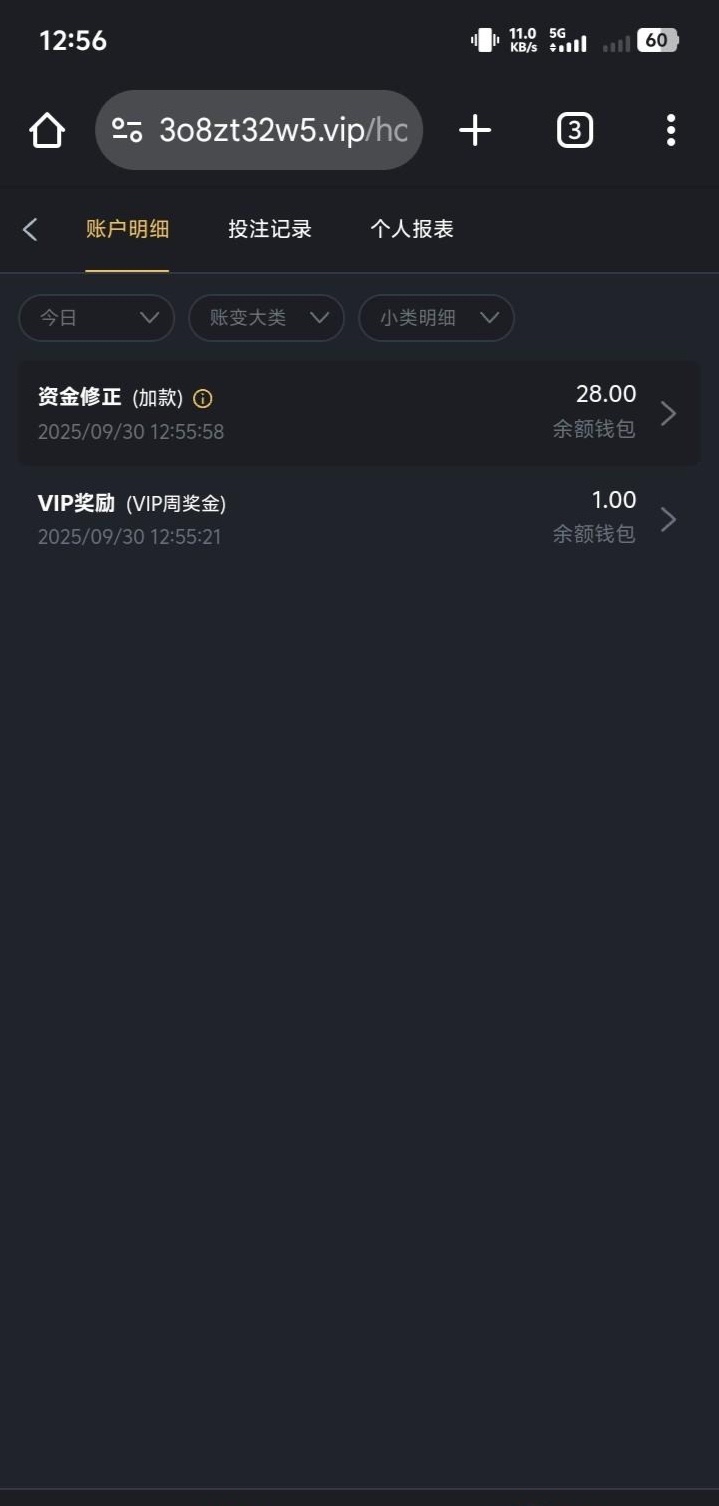Open the browser overflow menu

[x=670, y=130]
